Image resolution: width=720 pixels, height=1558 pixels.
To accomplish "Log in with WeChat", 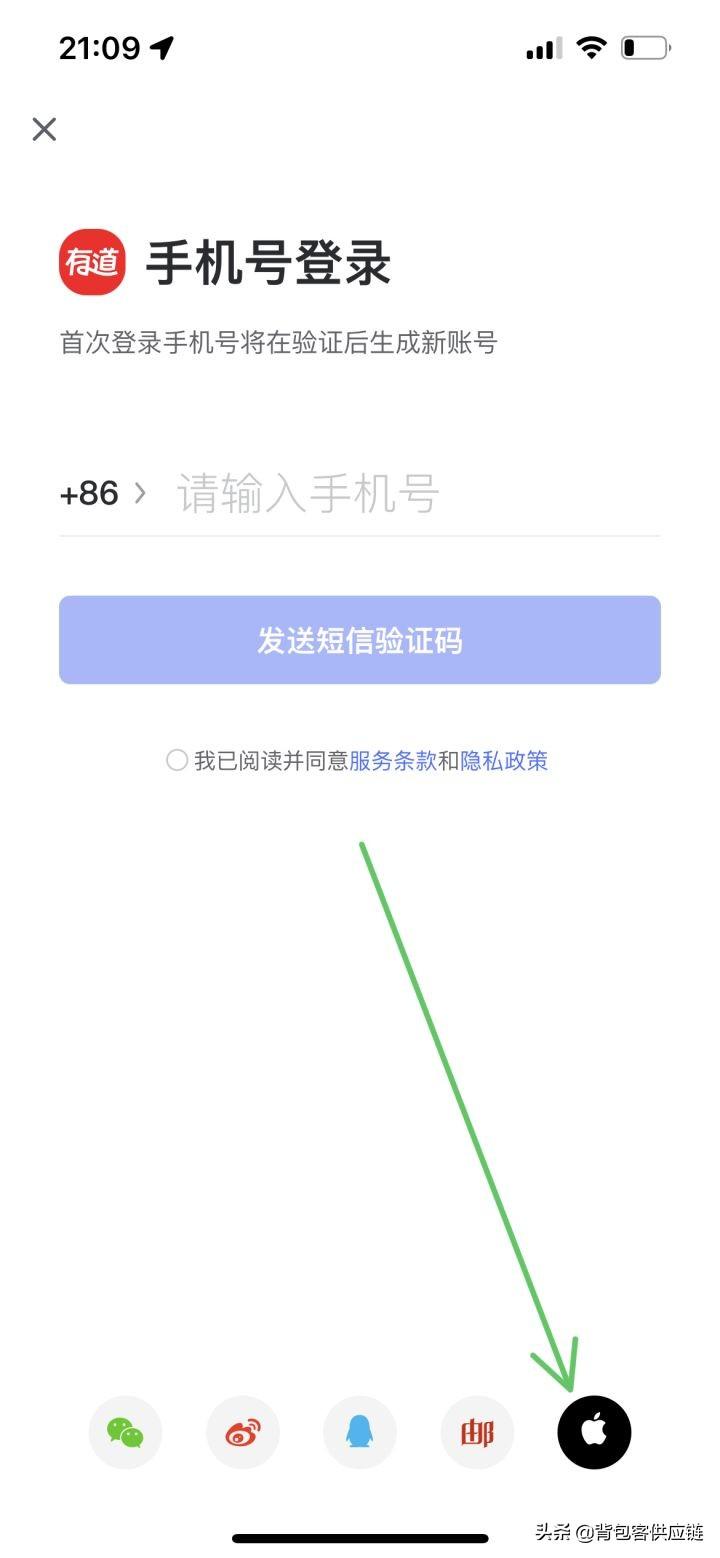I will click(125, 1433).
